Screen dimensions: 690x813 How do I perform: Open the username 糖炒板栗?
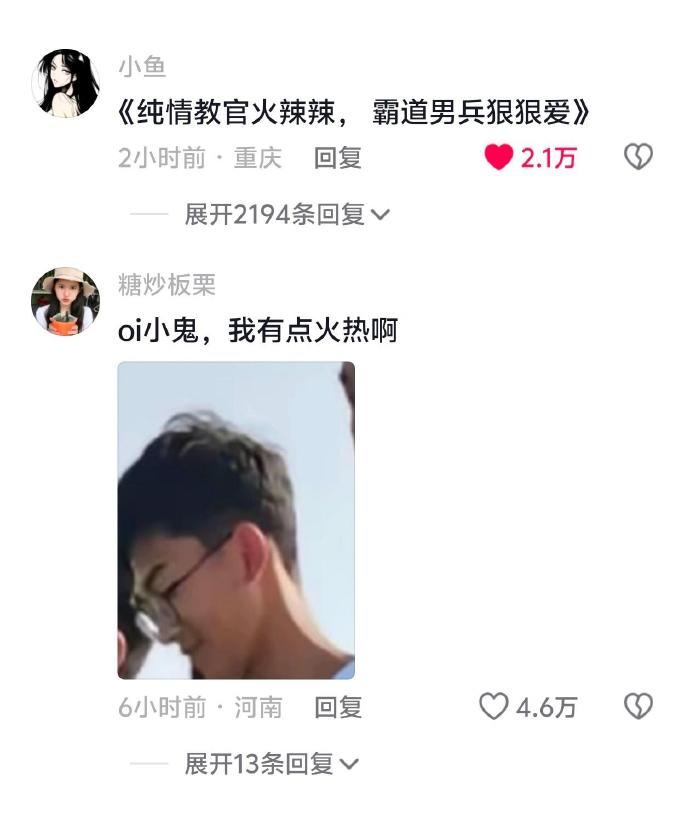(x=166, y=285)
